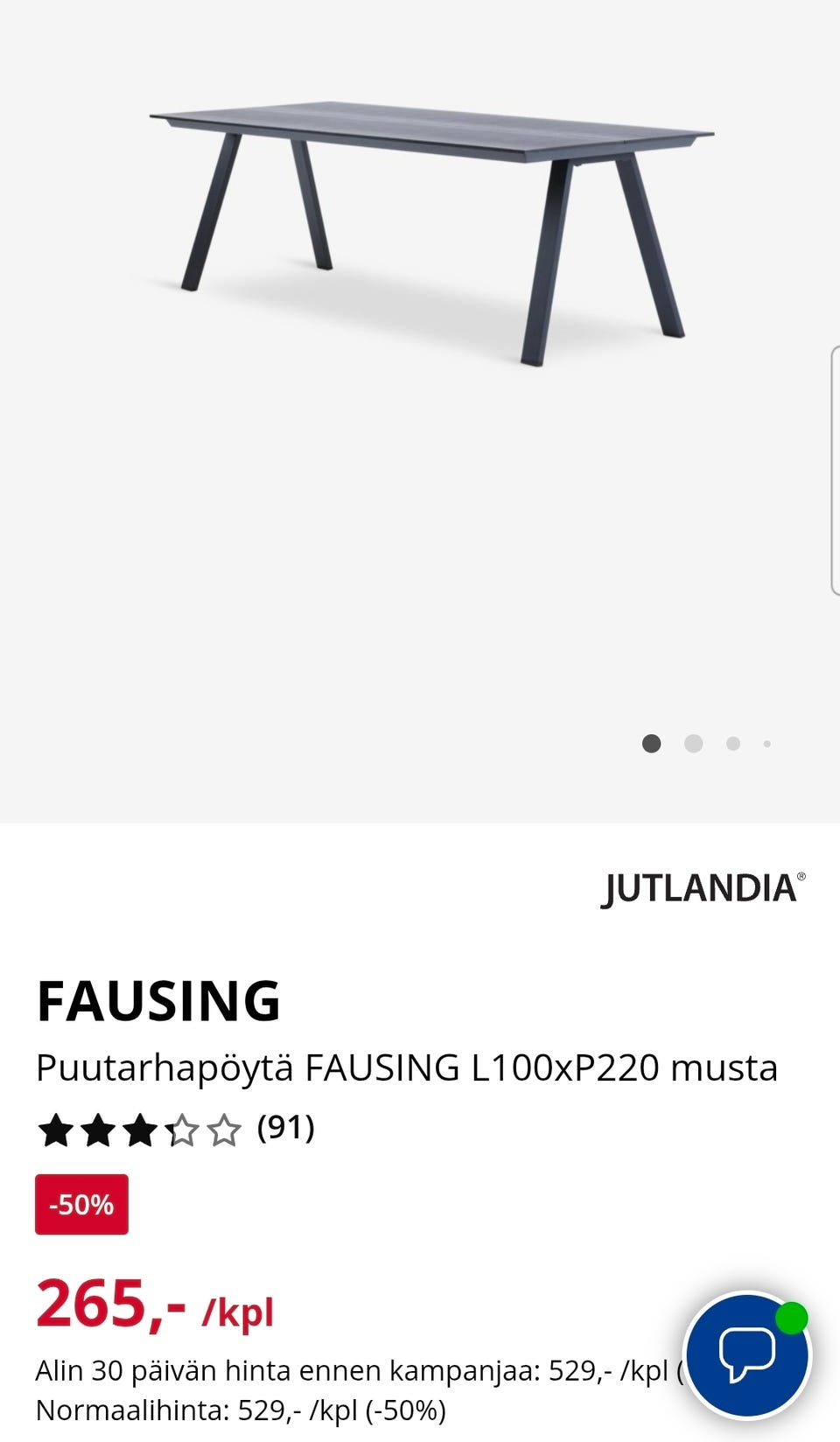Image resolution: width=840 pixels, height=1442 pixels.
Task: Click the Puutarhapöytä FAUSING L100xP220 description
Action: (x=406, y=1067)
